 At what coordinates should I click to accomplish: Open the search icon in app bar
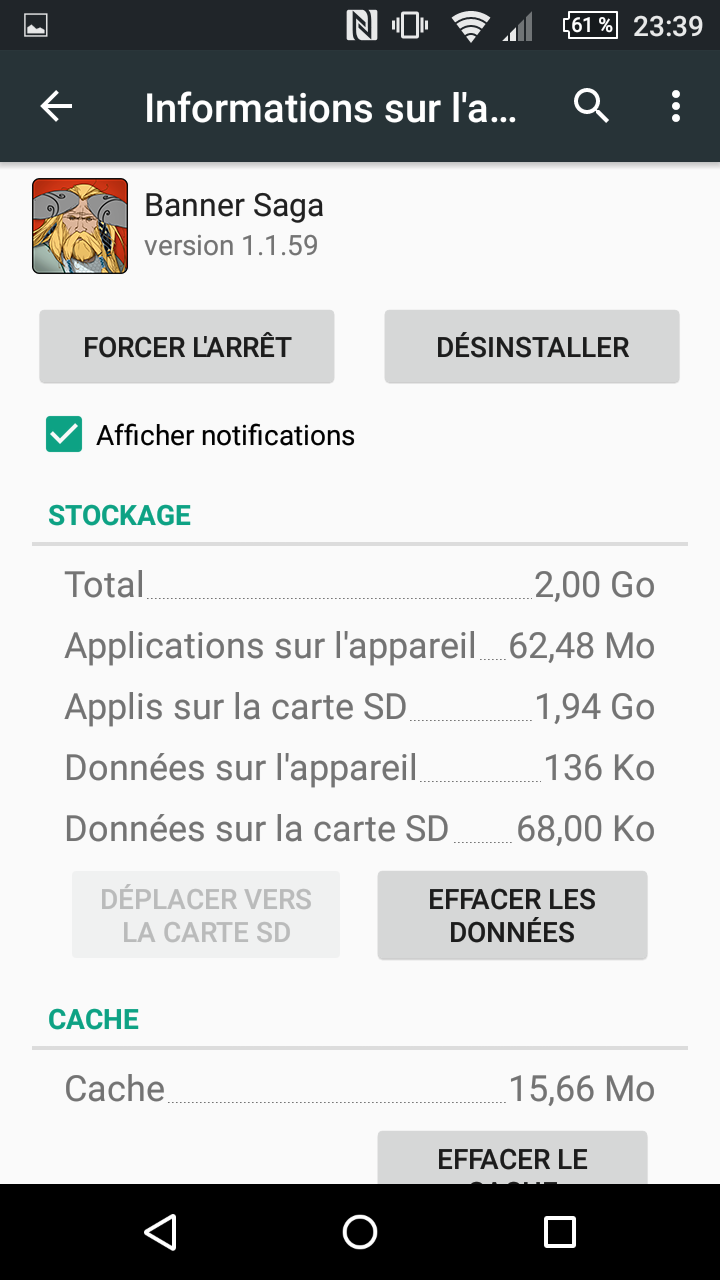tap(591, 105)
